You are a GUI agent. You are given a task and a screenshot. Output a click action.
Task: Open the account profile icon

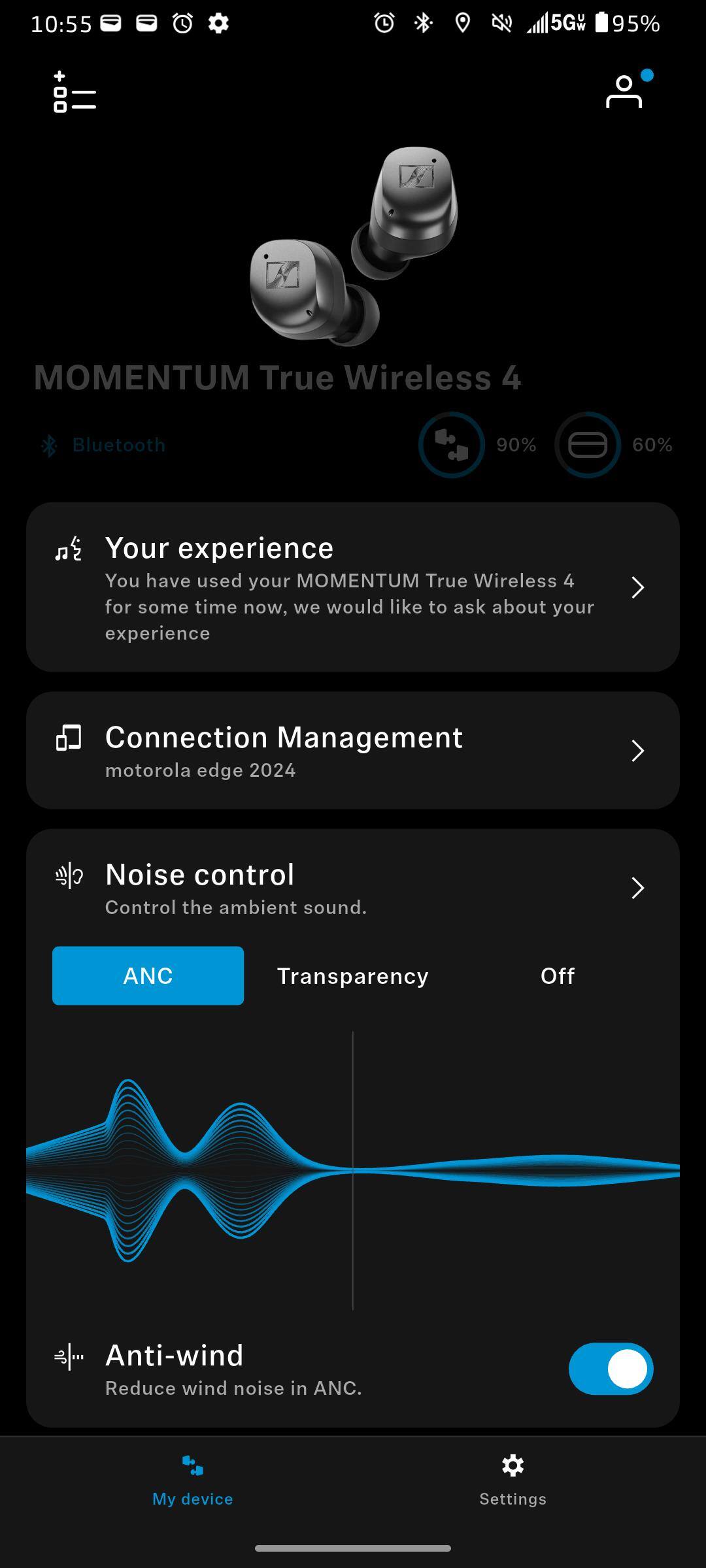(625, 91)
